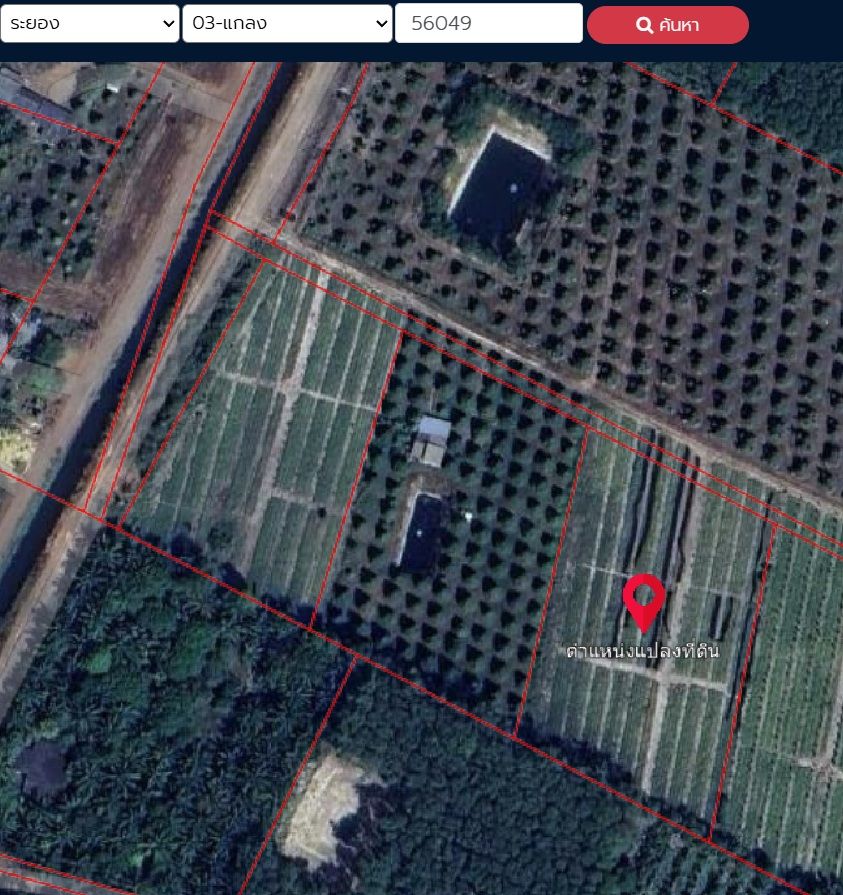Tap the red ค้นหา search button
Image resolution: width=843 pixels, height=895 pixels.
pyautogui.click(x=667, y=25)
